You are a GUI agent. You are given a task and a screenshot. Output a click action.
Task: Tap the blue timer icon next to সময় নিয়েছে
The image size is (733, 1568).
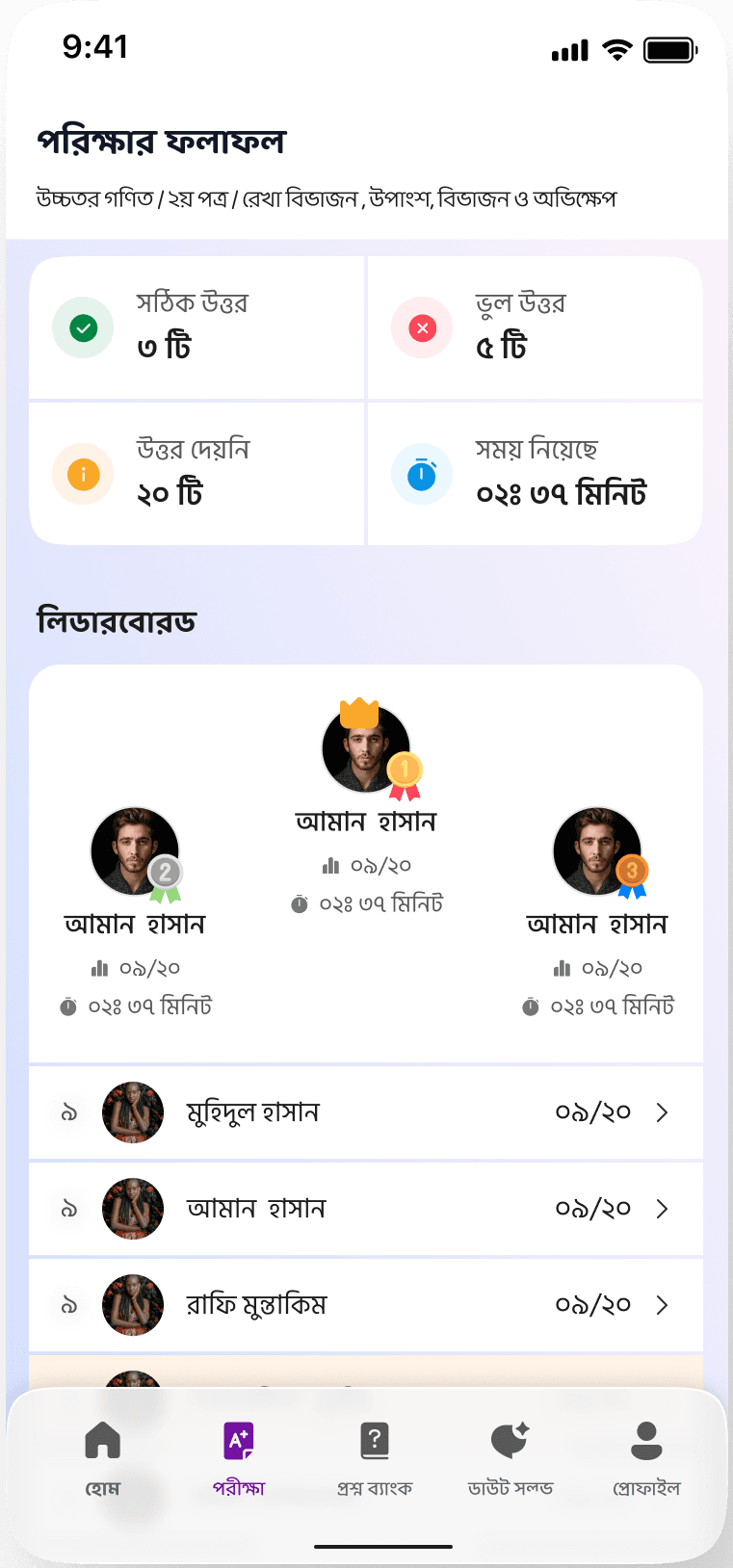422,473
